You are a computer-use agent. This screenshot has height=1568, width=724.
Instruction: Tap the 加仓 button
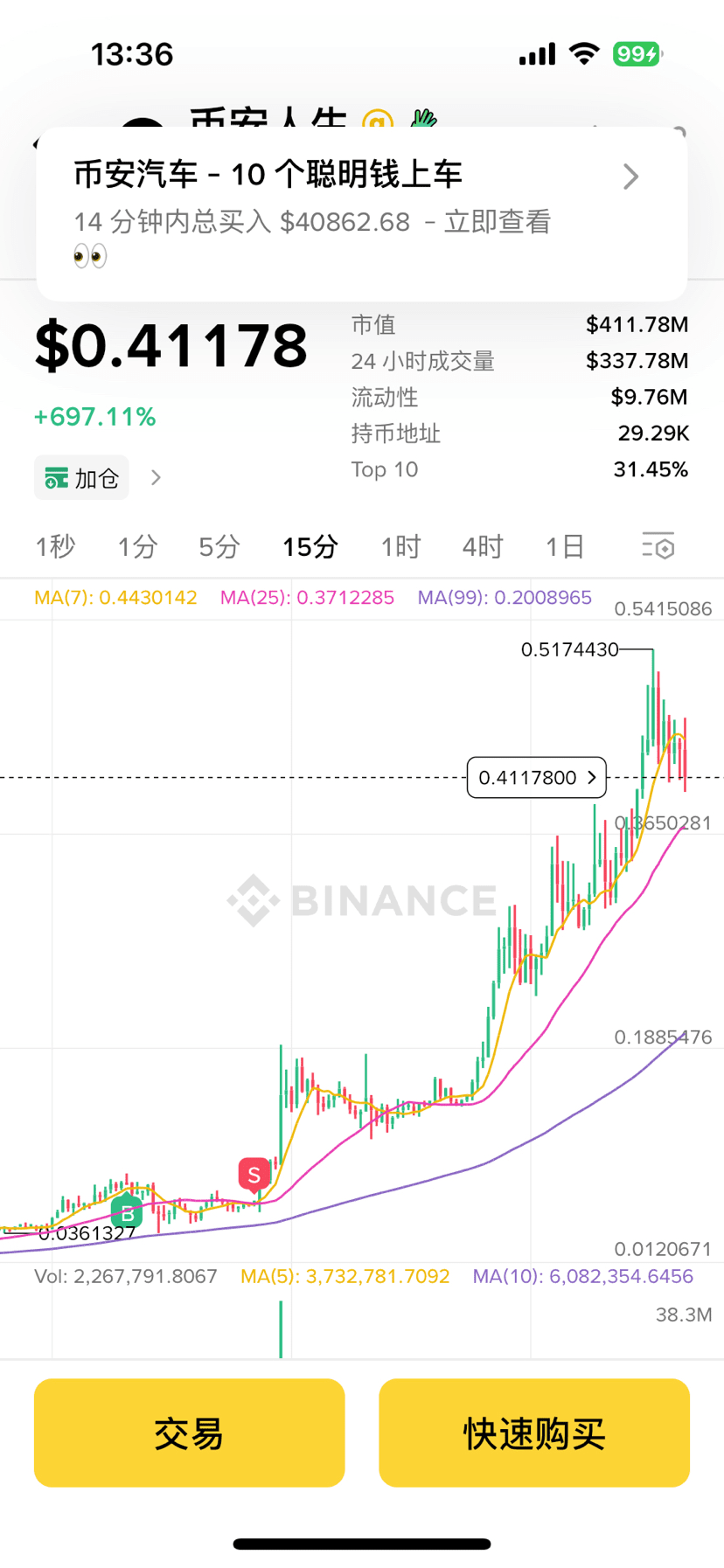point(82,478)
